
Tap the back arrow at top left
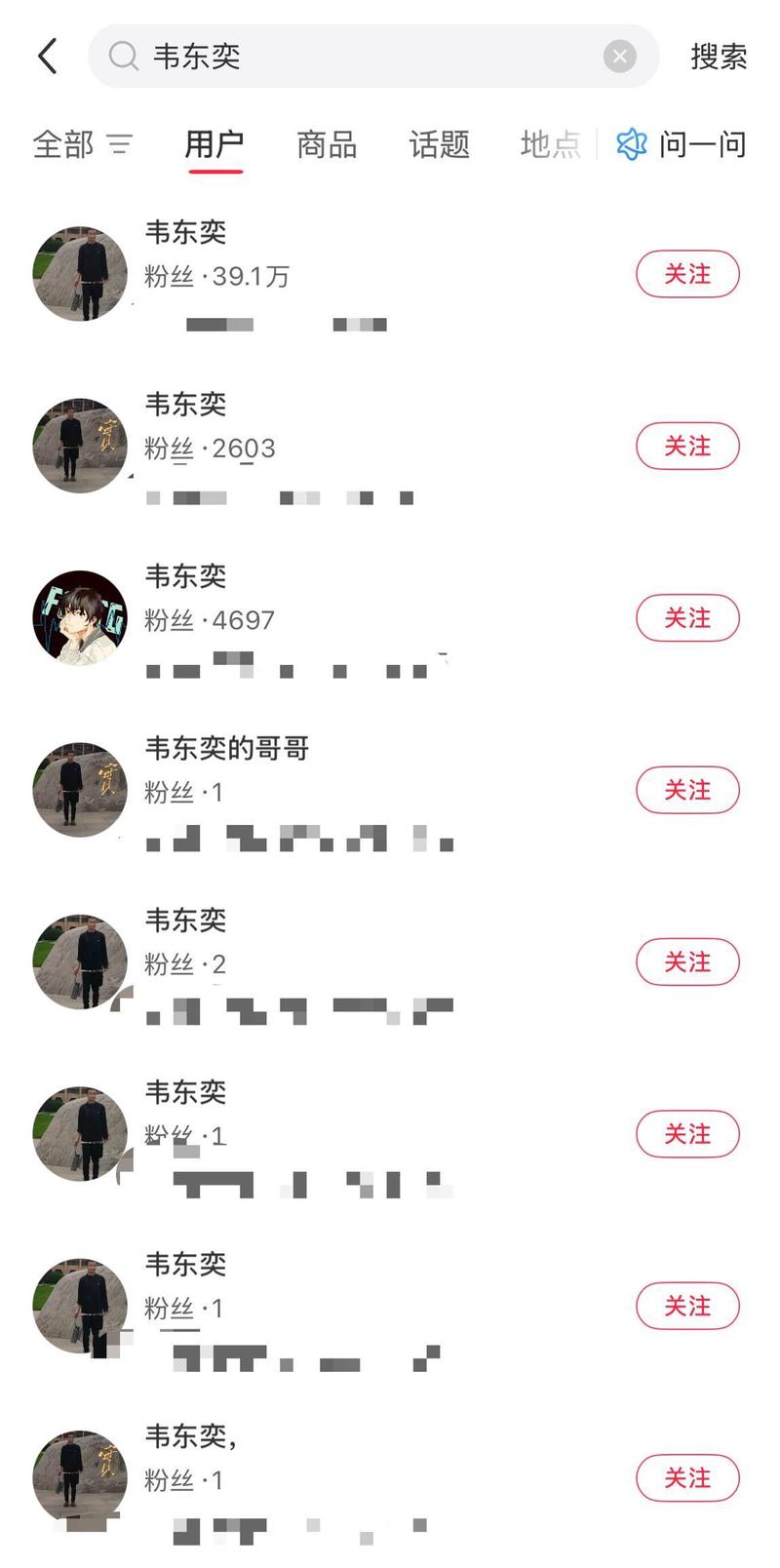(x=47, y=56)
